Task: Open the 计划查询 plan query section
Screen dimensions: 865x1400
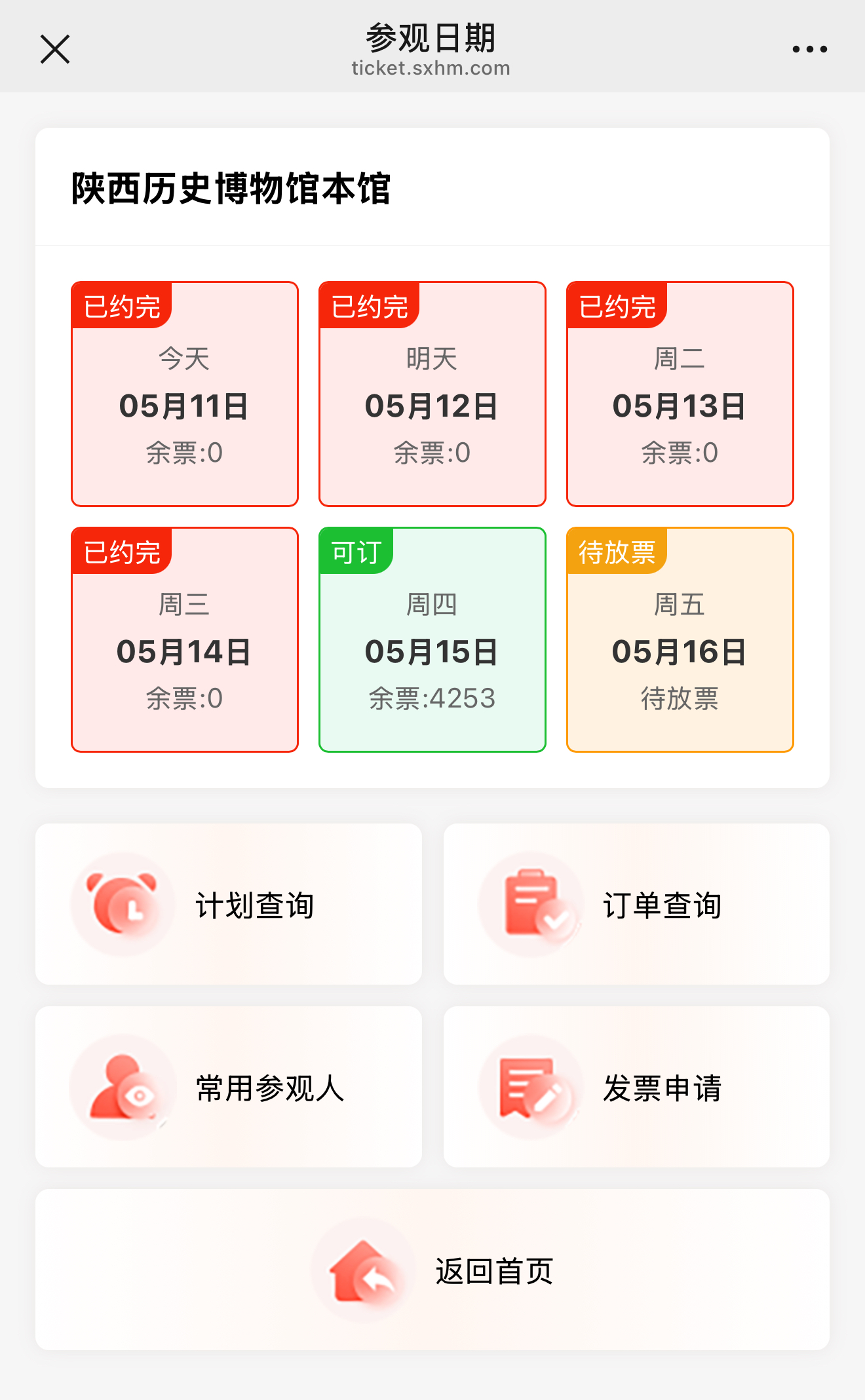Action: coord(255,904)
